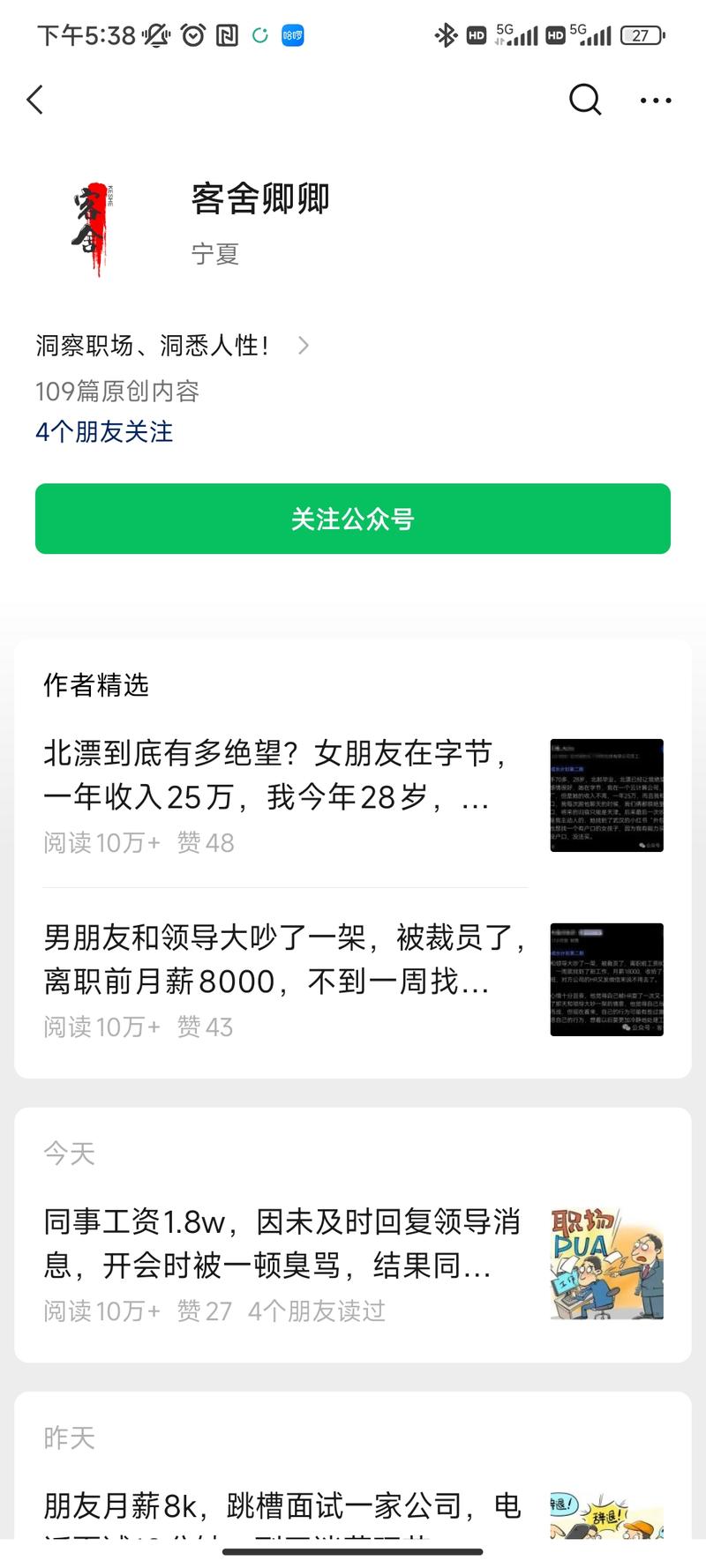
Task: Open search on the account page
Action: click(585, 100)
